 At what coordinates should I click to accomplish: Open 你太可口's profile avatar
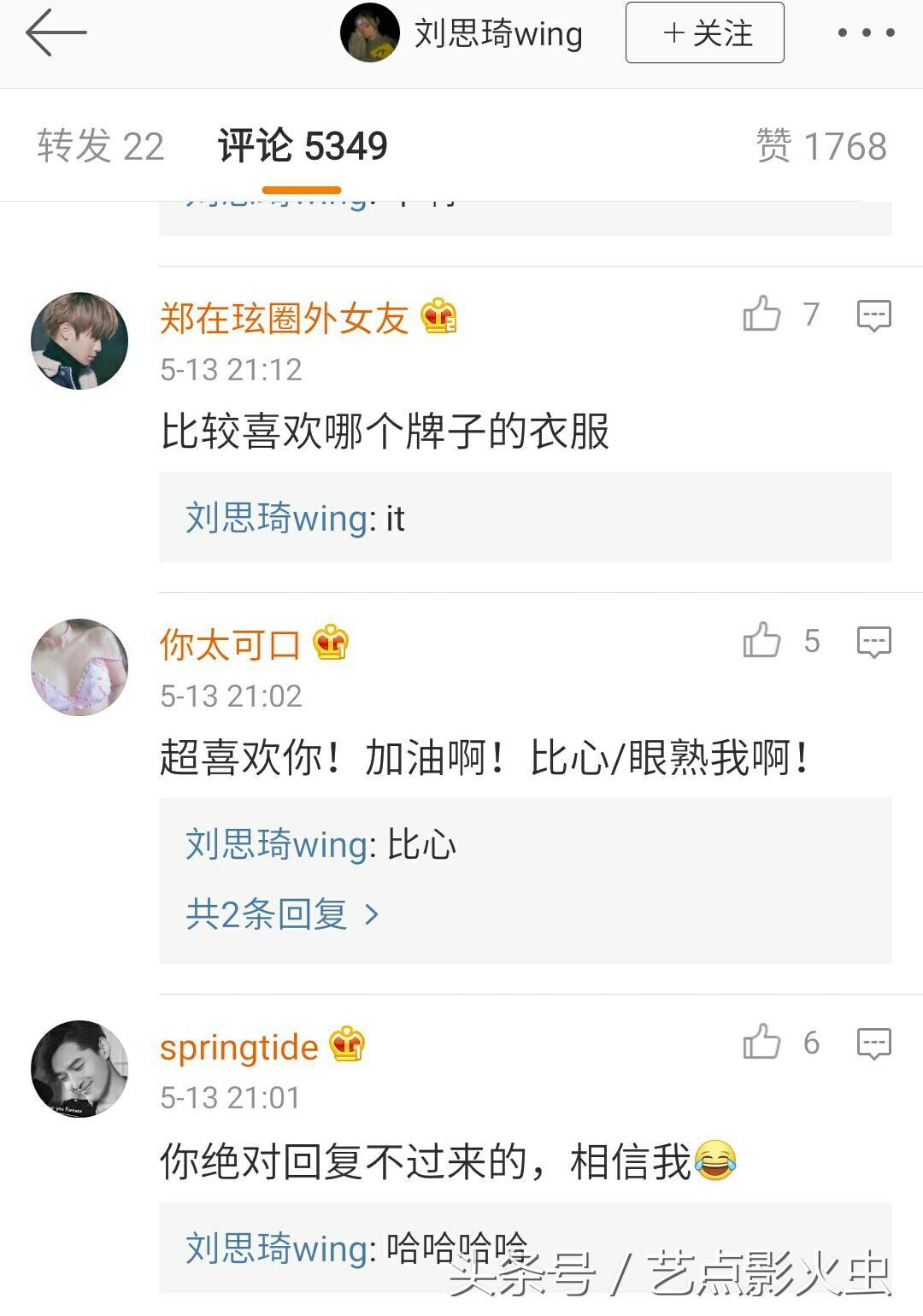tap(79, 667)
